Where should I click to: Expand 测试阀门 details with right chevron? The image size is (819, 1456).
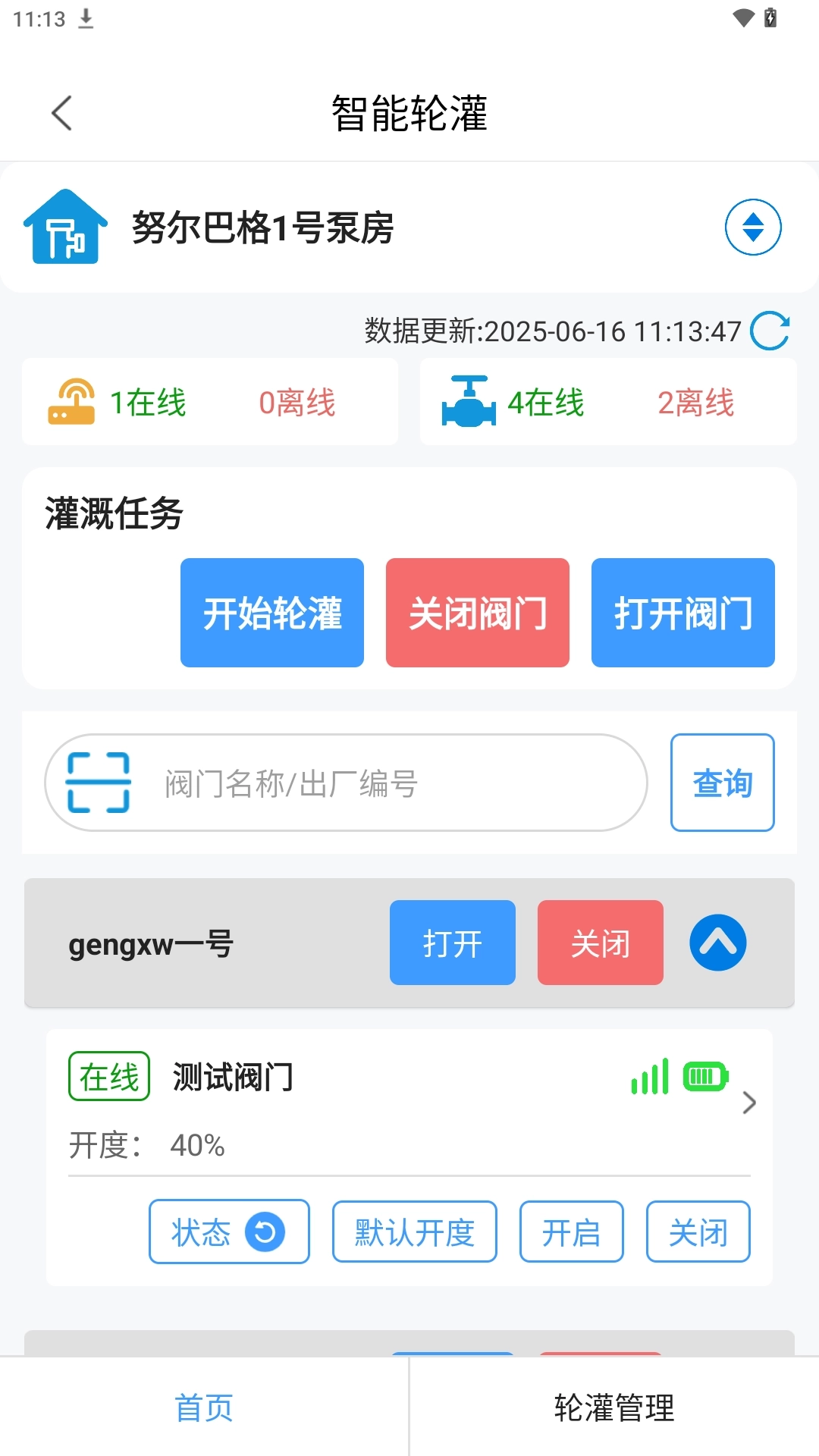click(x=750, y=1103)
